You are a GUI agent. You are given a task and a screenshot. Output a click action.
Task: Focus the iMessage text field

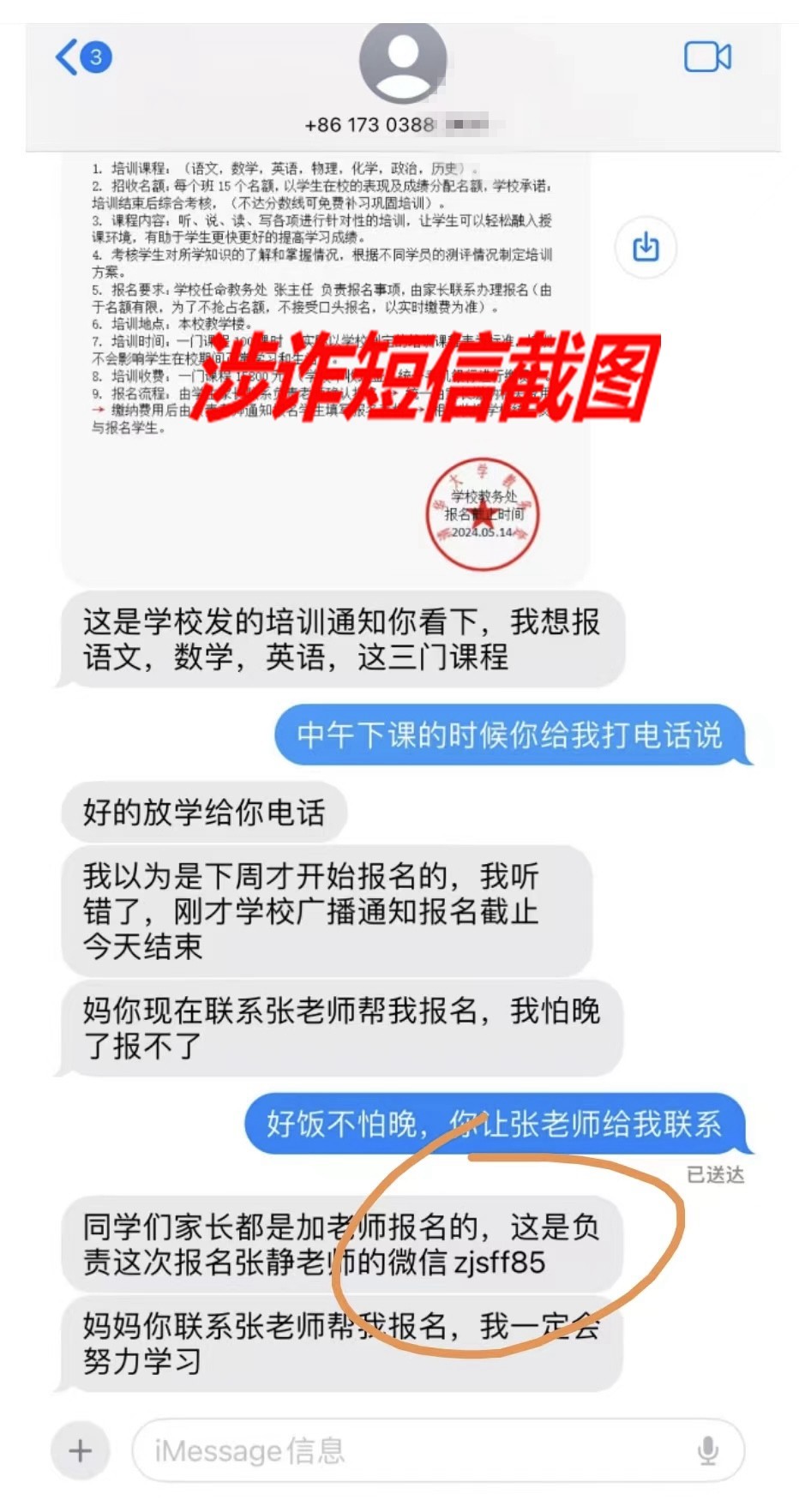412,1450
